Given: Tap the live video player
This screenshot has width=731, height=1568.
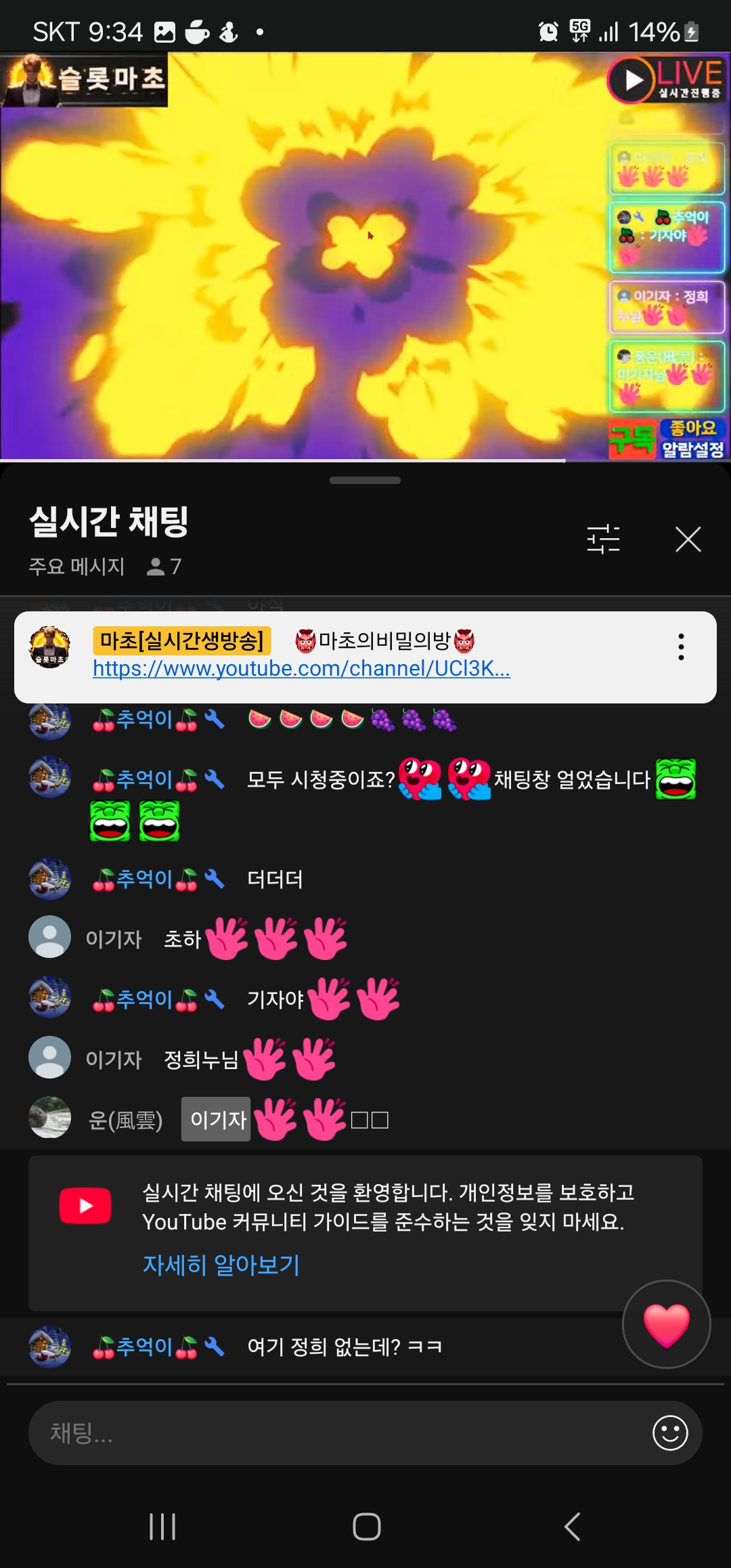Looking at the screenshot, I should (305, 257).
